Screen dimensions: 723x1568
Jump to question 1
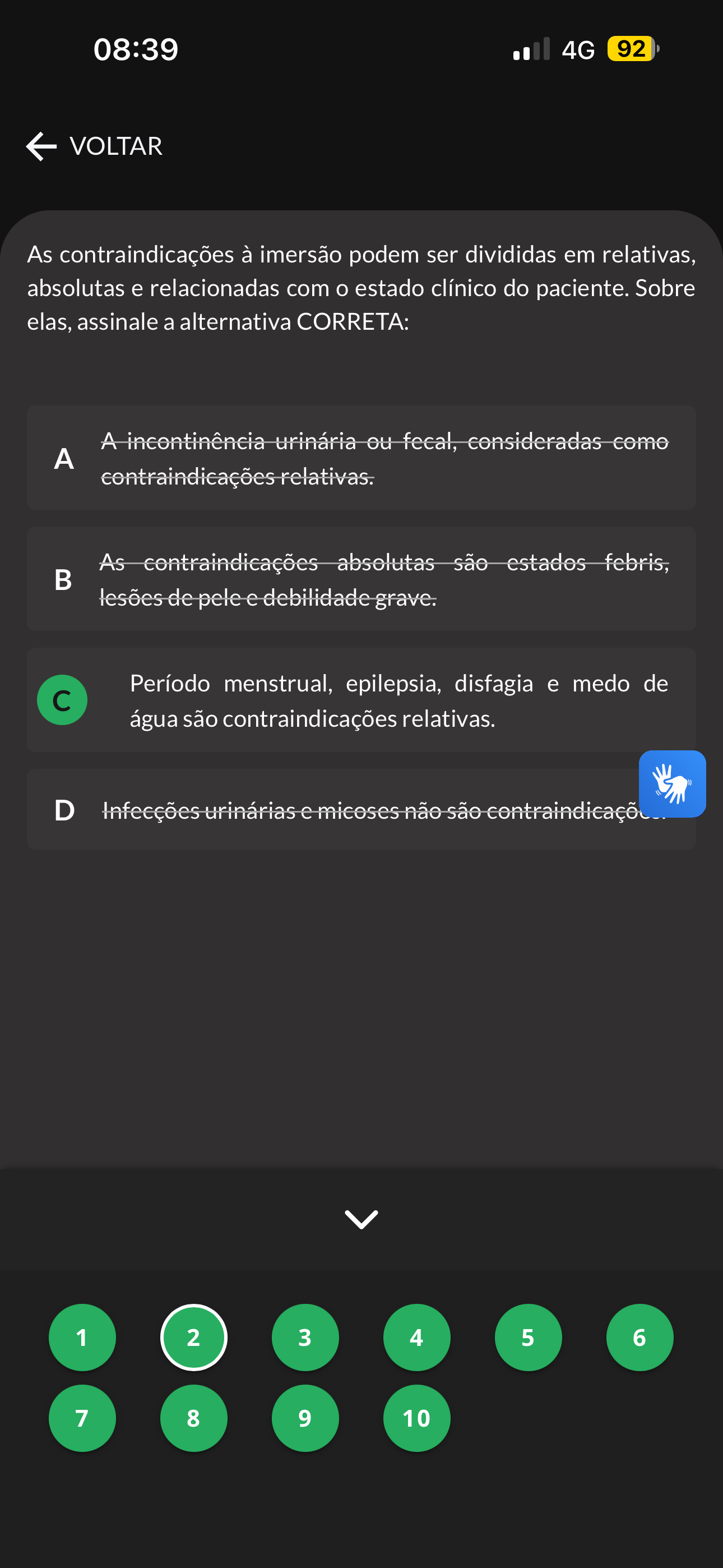[82, 1338]
